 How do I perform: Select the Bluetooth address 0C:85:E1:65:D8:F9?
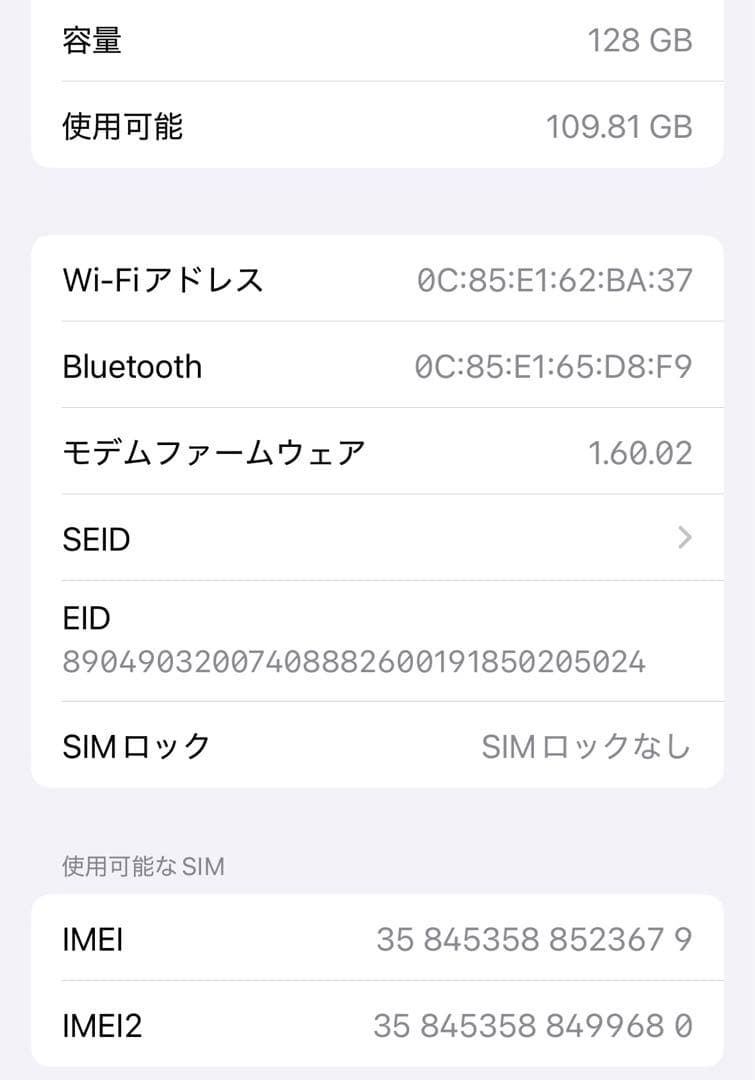(x=555, y=366)
